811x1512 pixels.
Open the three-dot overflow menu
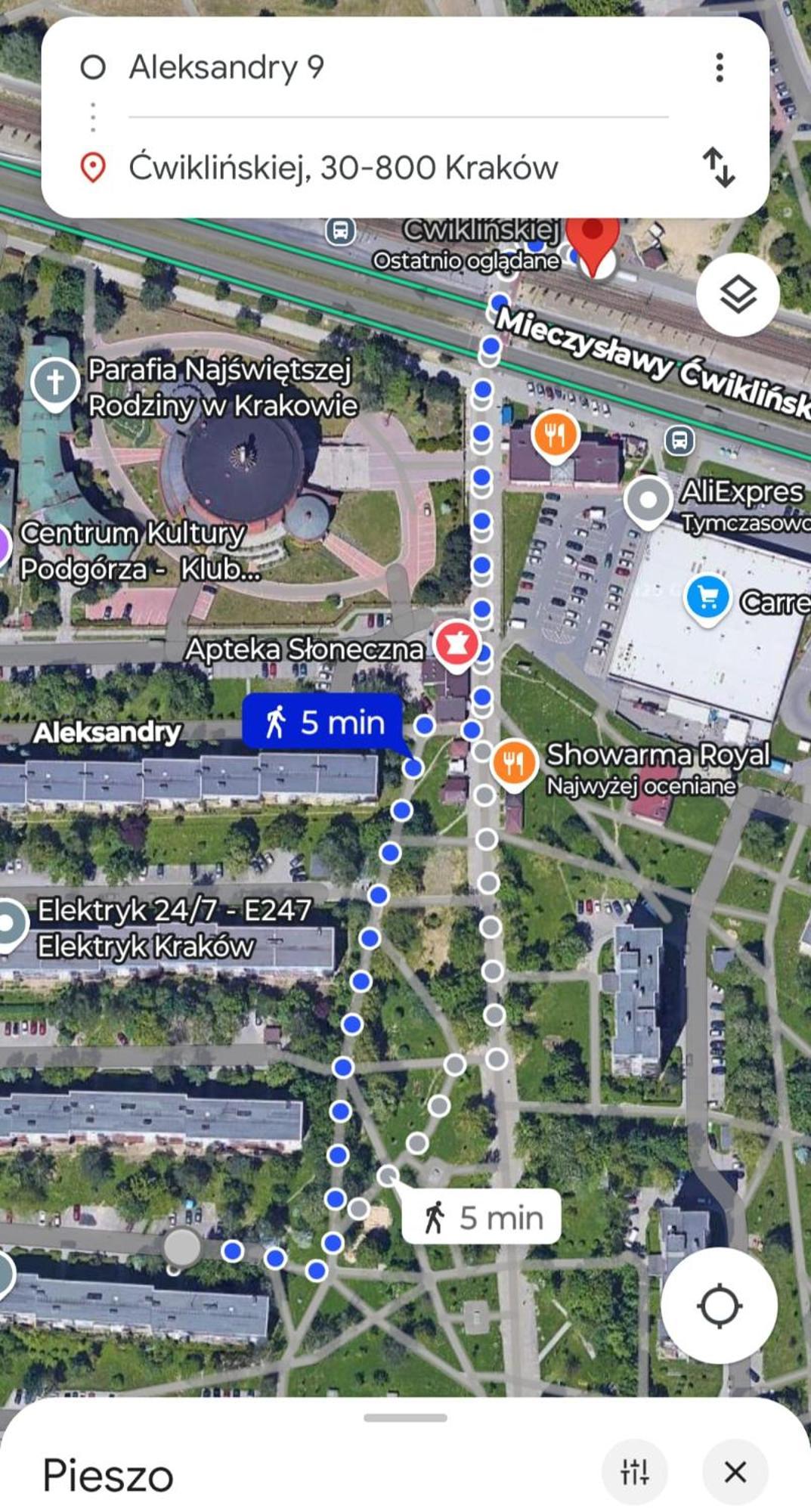pyautogui.click(x=719, y=67)
